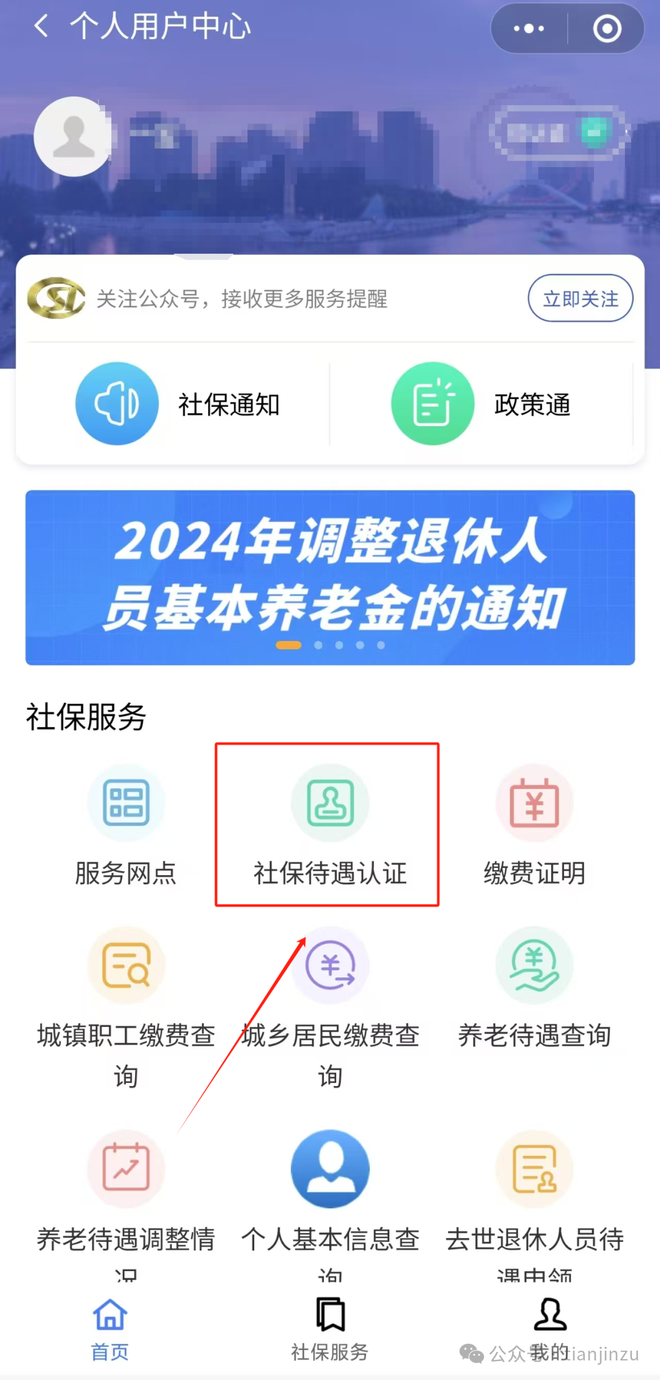Open the mini program more options menu
This screenshot has height=1380, width=660.
pyautogui.click(x=529, y=29)
